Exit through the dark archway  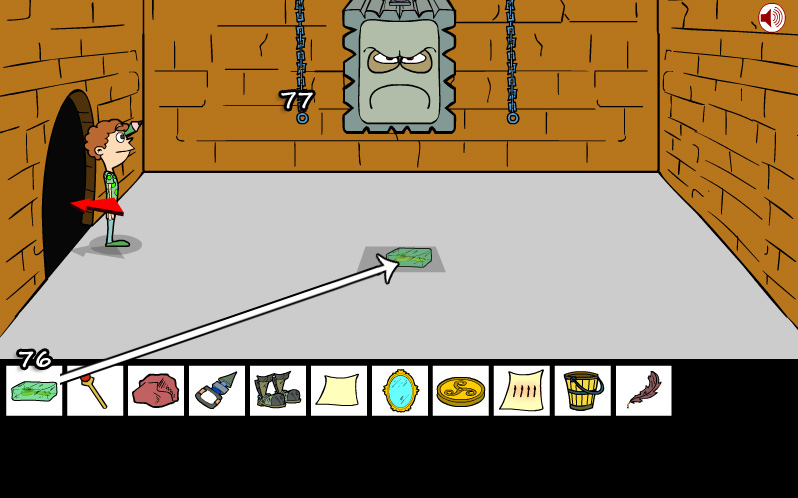(x=62, y=180)
